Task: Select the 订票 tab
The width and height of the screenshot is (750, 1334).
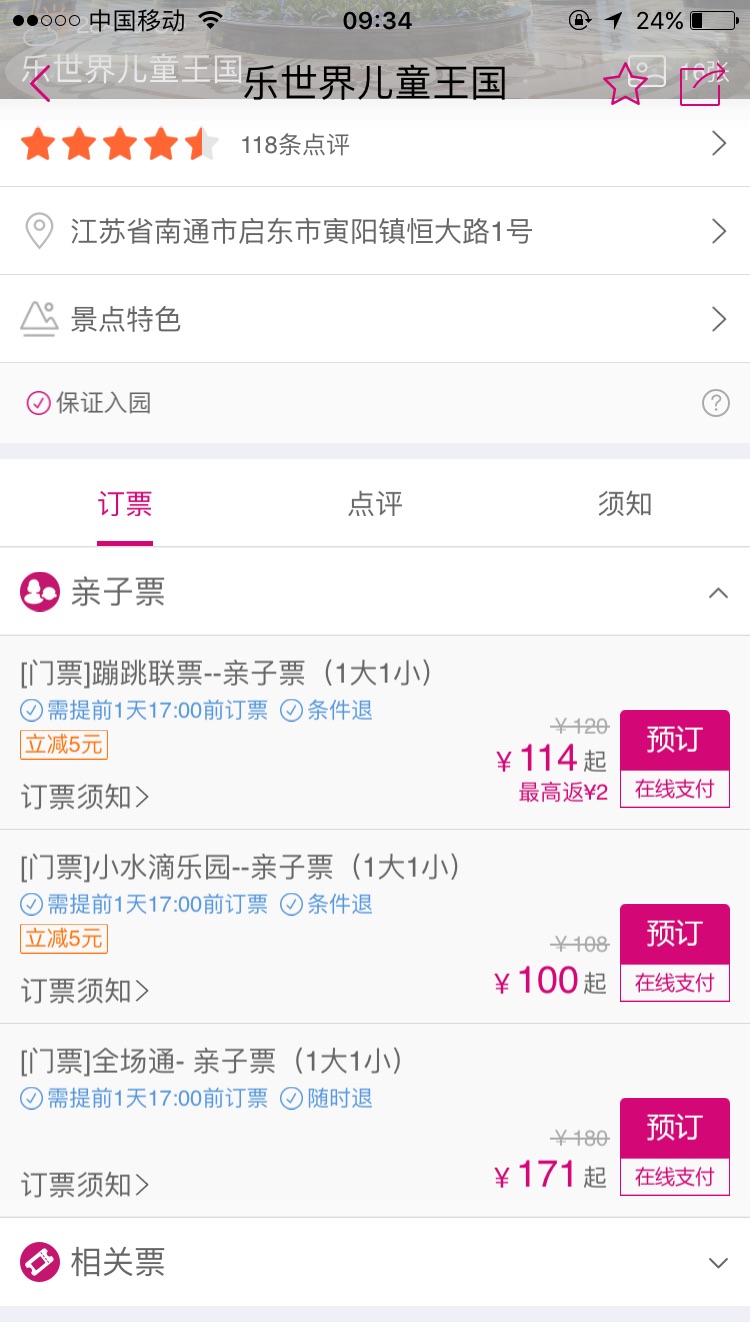Action: 125,503
